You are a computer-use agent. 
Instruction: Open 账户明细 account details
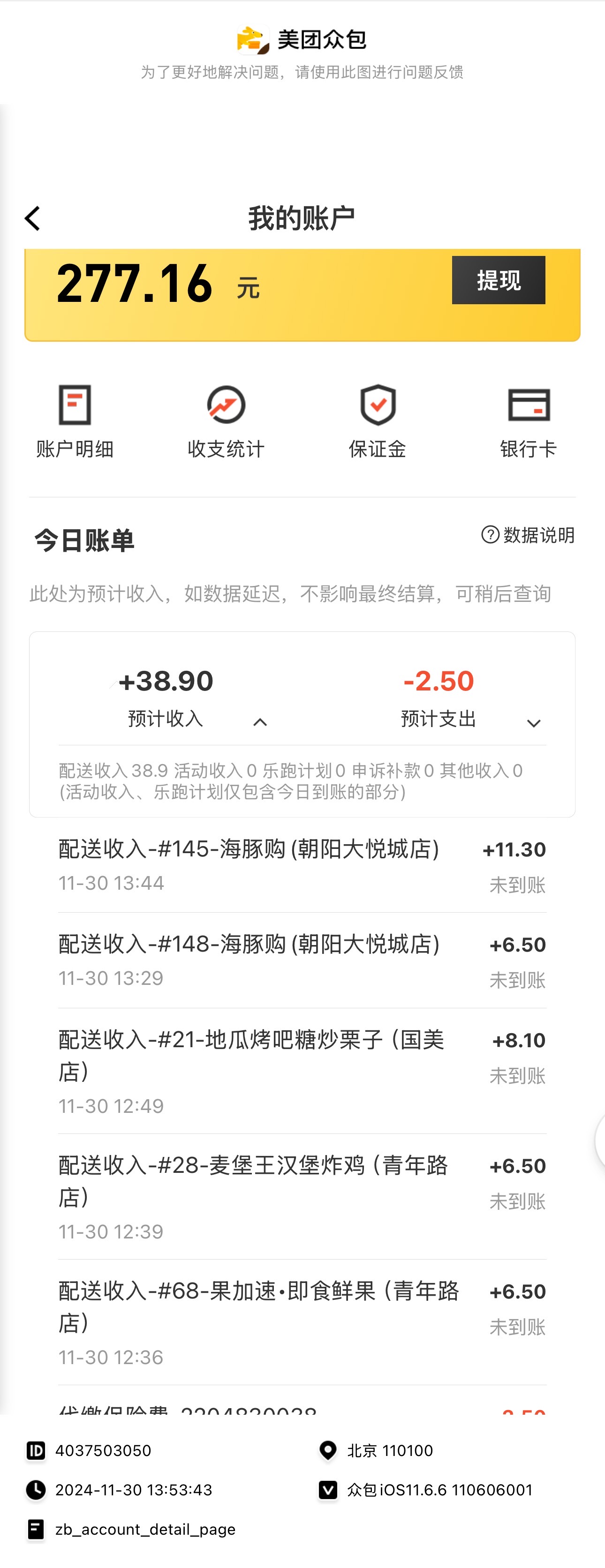pyautogui.click(x=75, y=421)
